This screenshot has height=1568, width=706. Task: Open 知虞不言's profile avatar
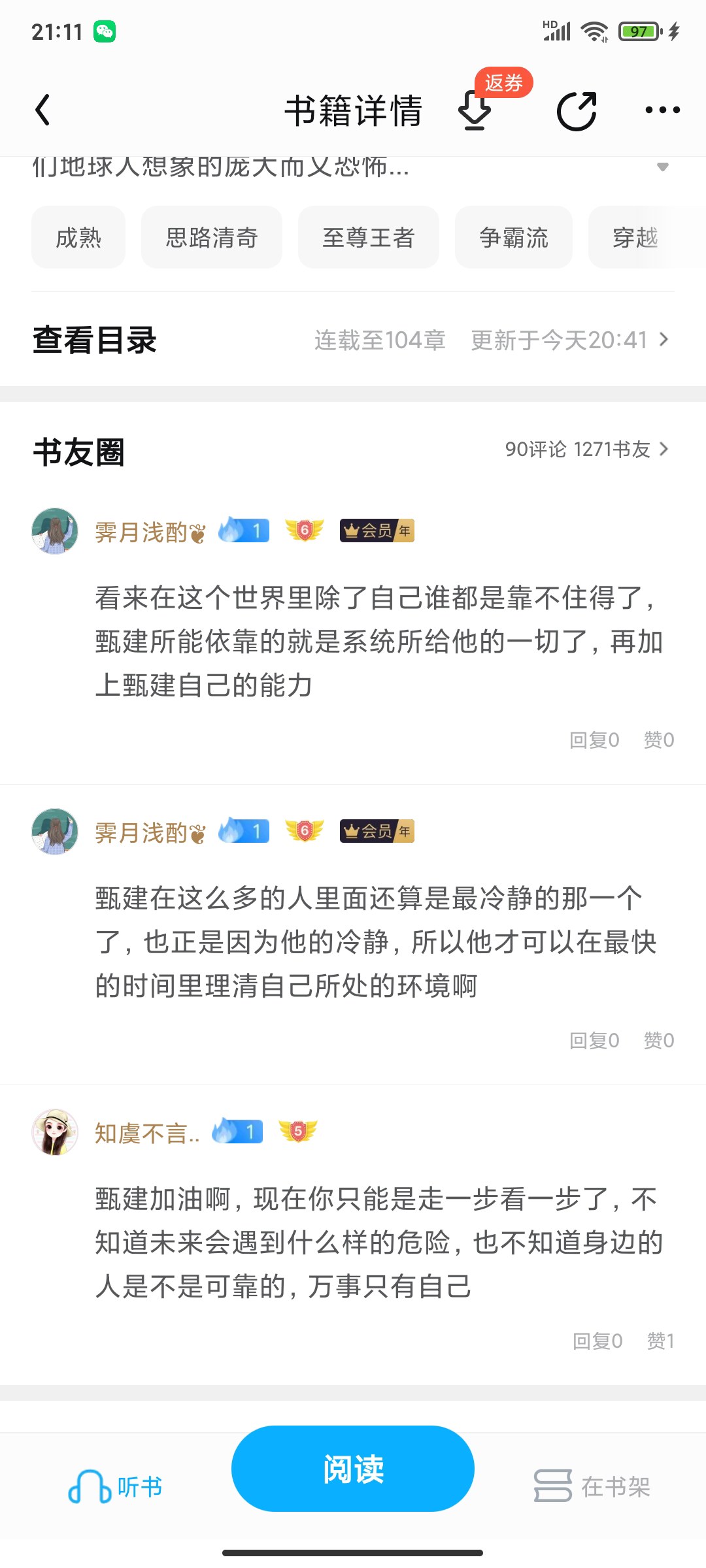click(55, 1132)
